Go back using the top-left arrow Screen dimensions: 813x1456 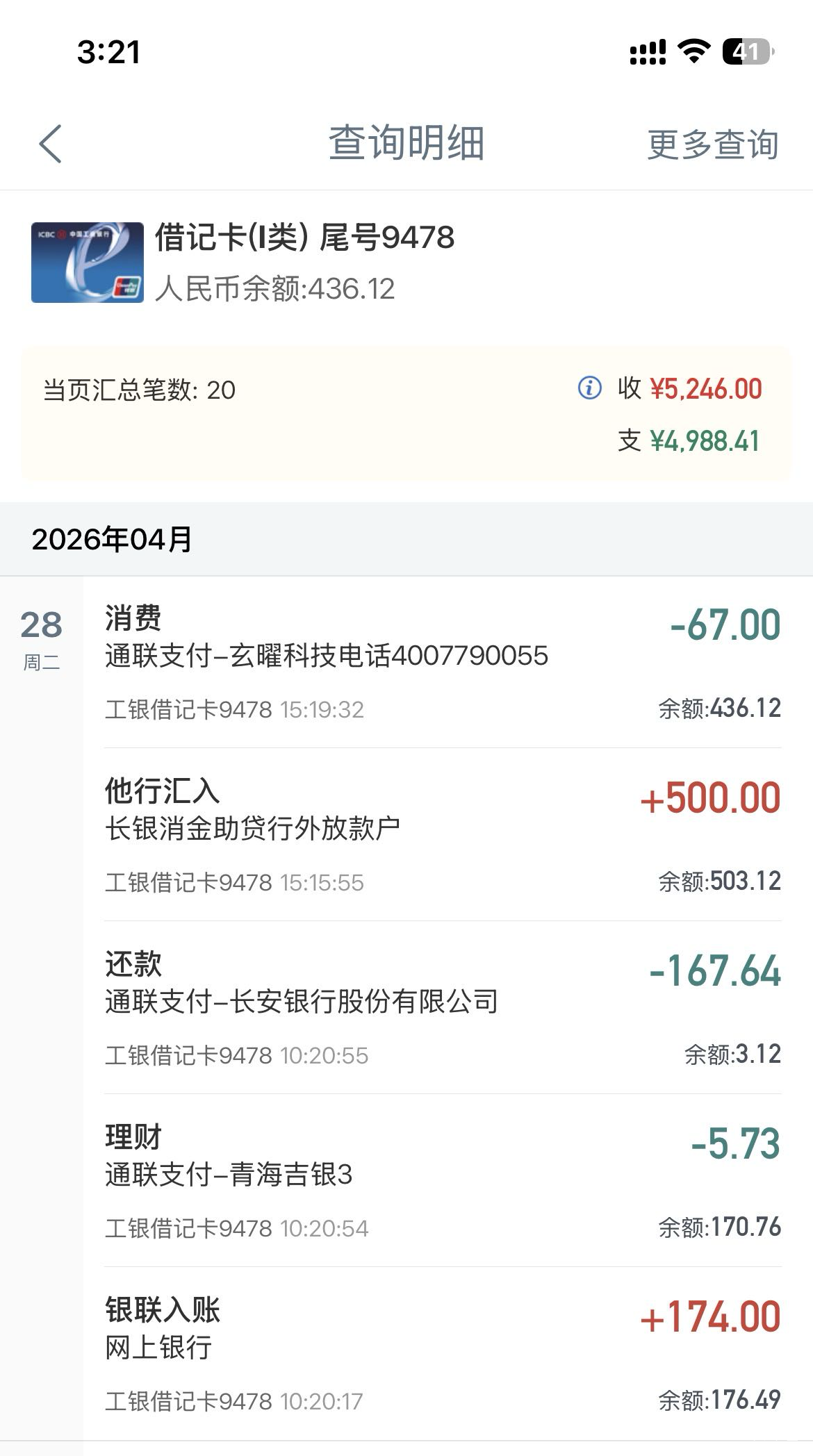[51, 144]
